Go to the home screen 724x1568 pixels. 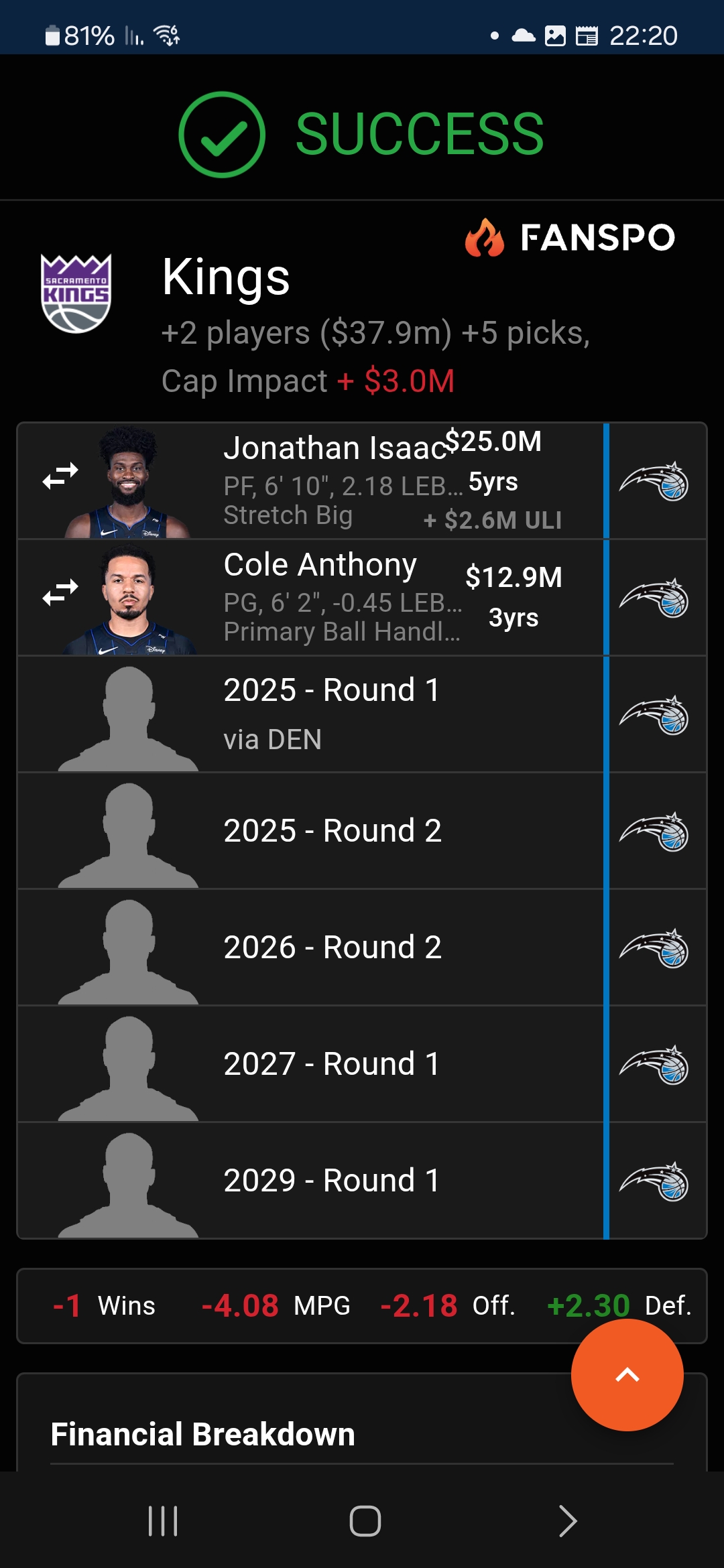(365, 1521)
